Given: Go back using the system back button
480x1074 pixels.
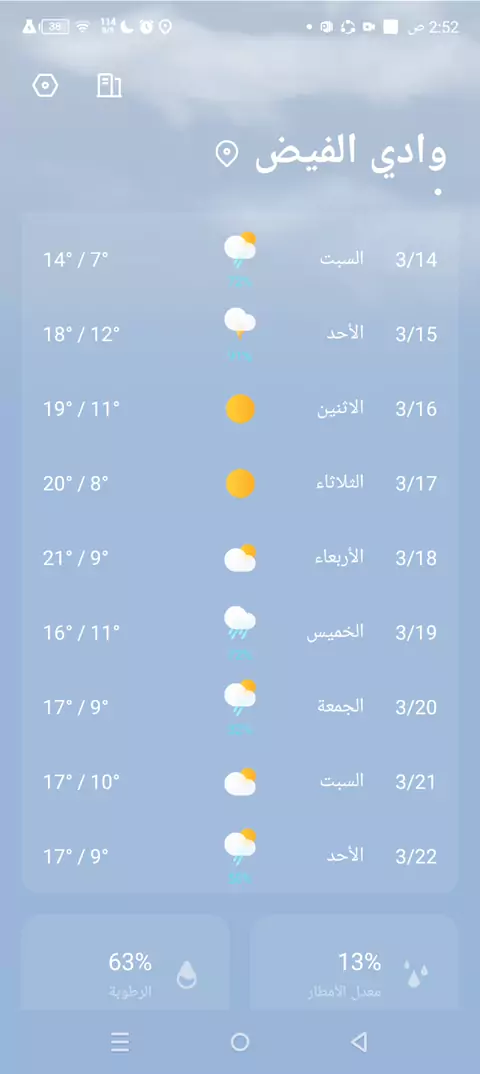Looking at the screenshot, I should point(358,1042).
